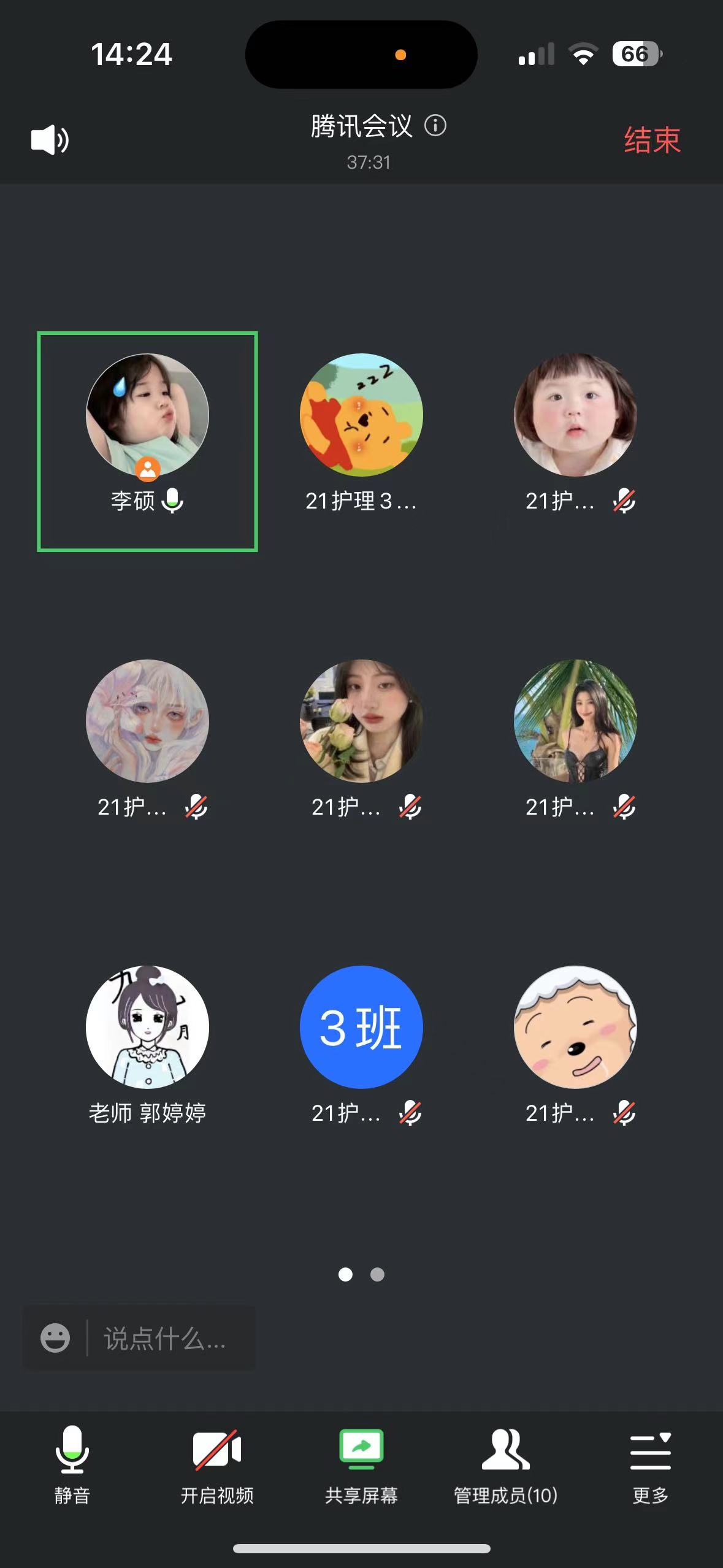Tap 结束 to end the meeting
This screenshot has height=1568, width=723.
[x=652, y=140]
